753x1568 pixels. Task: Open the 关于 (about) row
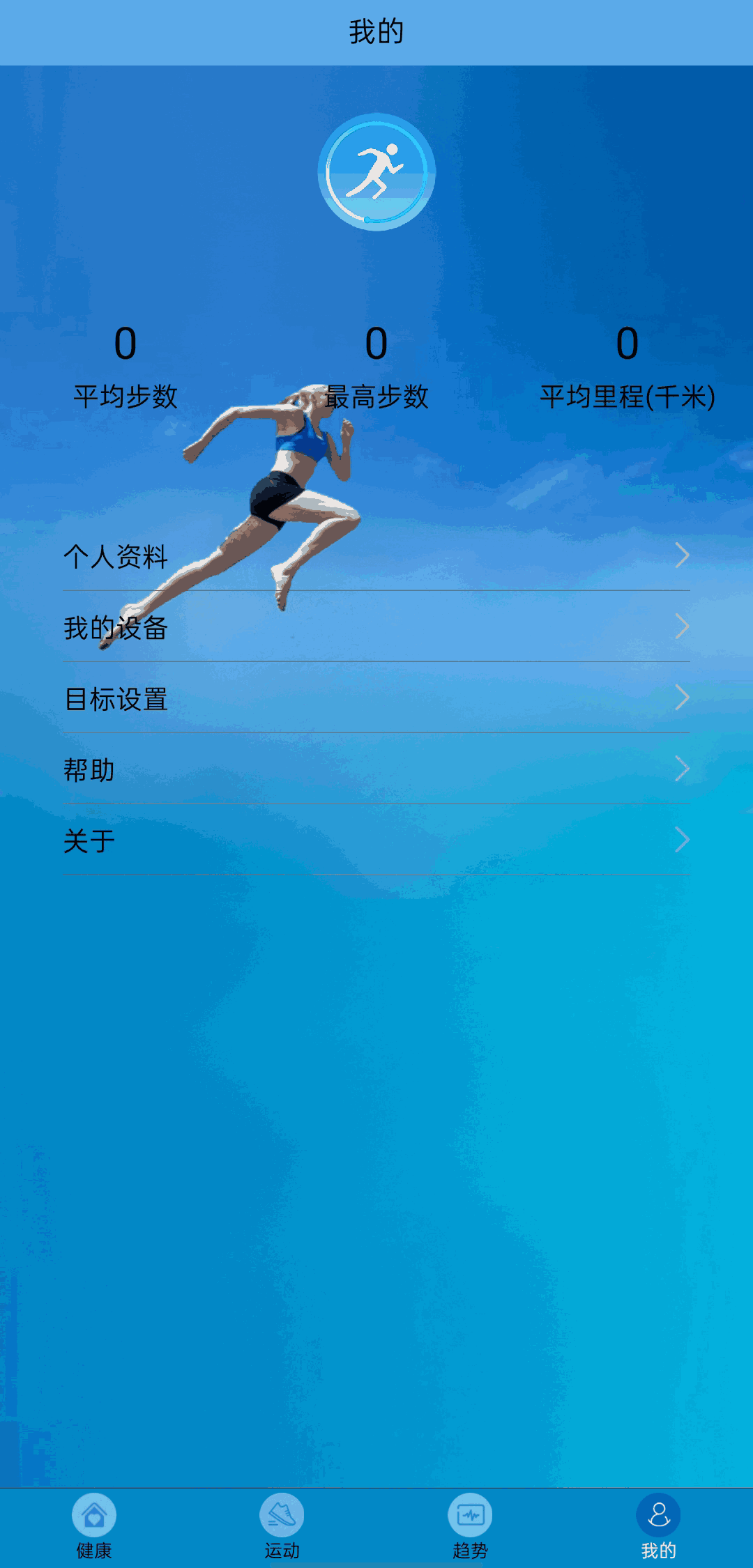376,840
